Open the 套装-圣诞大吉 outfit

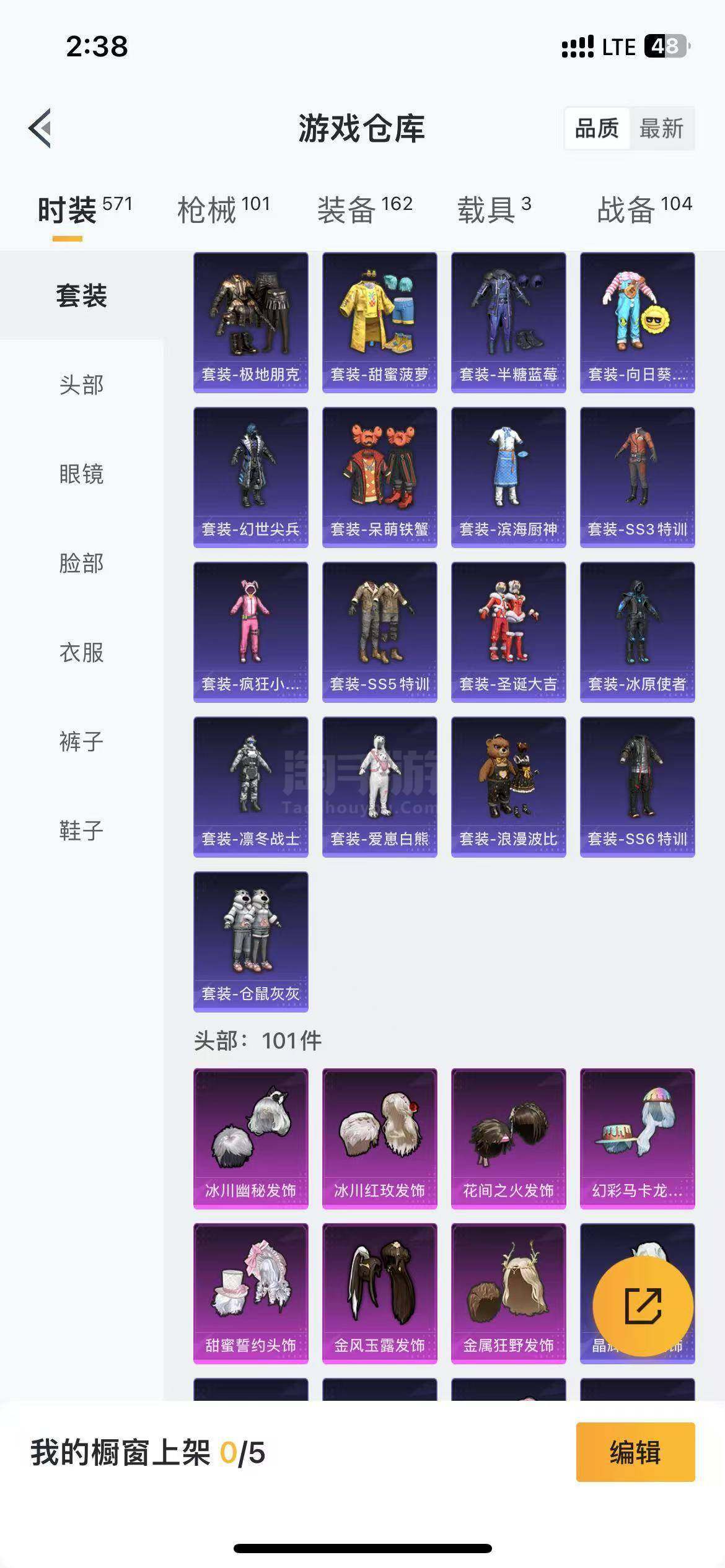(509, 632)
